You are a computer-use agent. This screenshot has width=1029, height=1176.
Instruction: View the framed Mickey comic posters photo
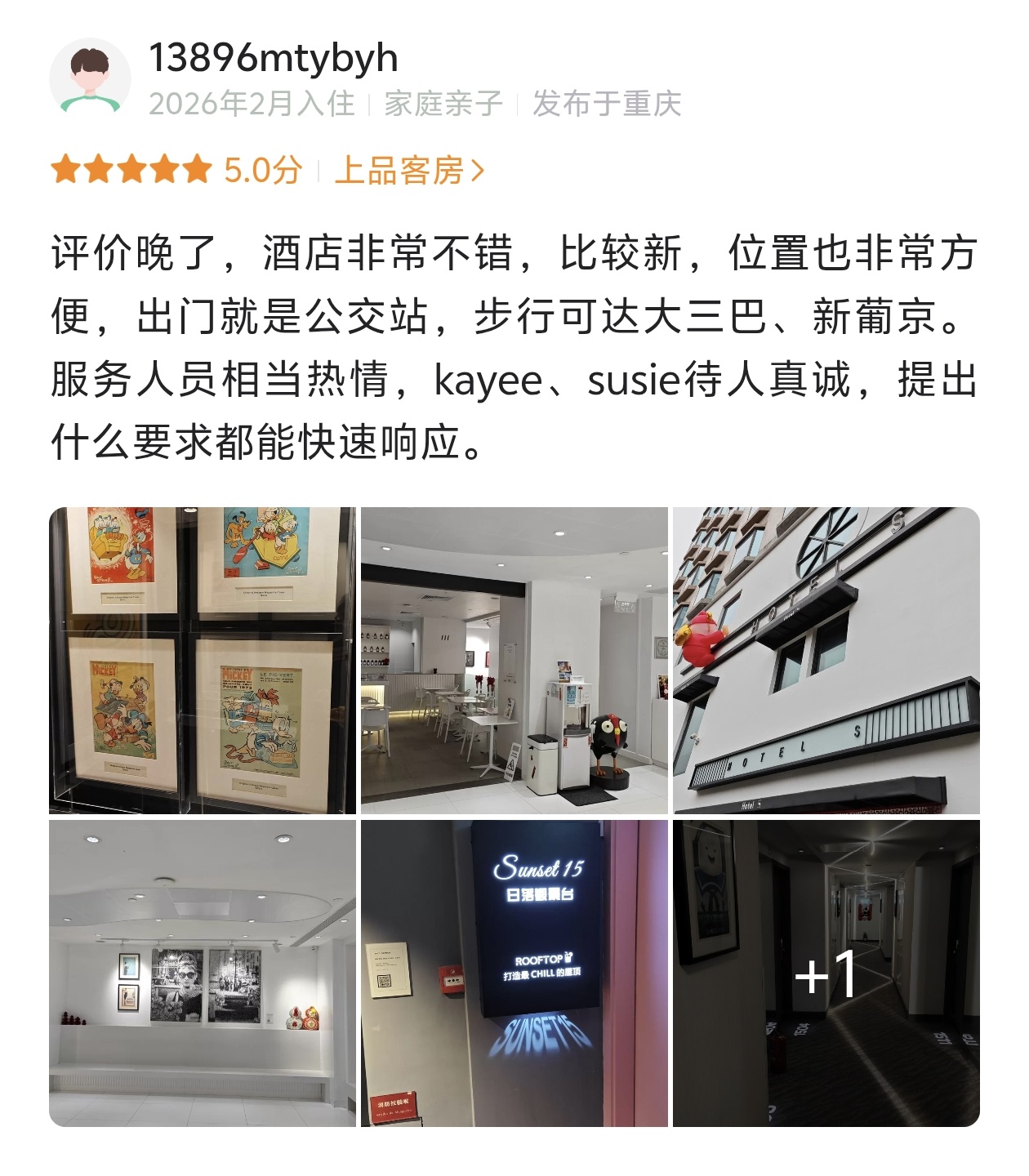coord(203,660)
